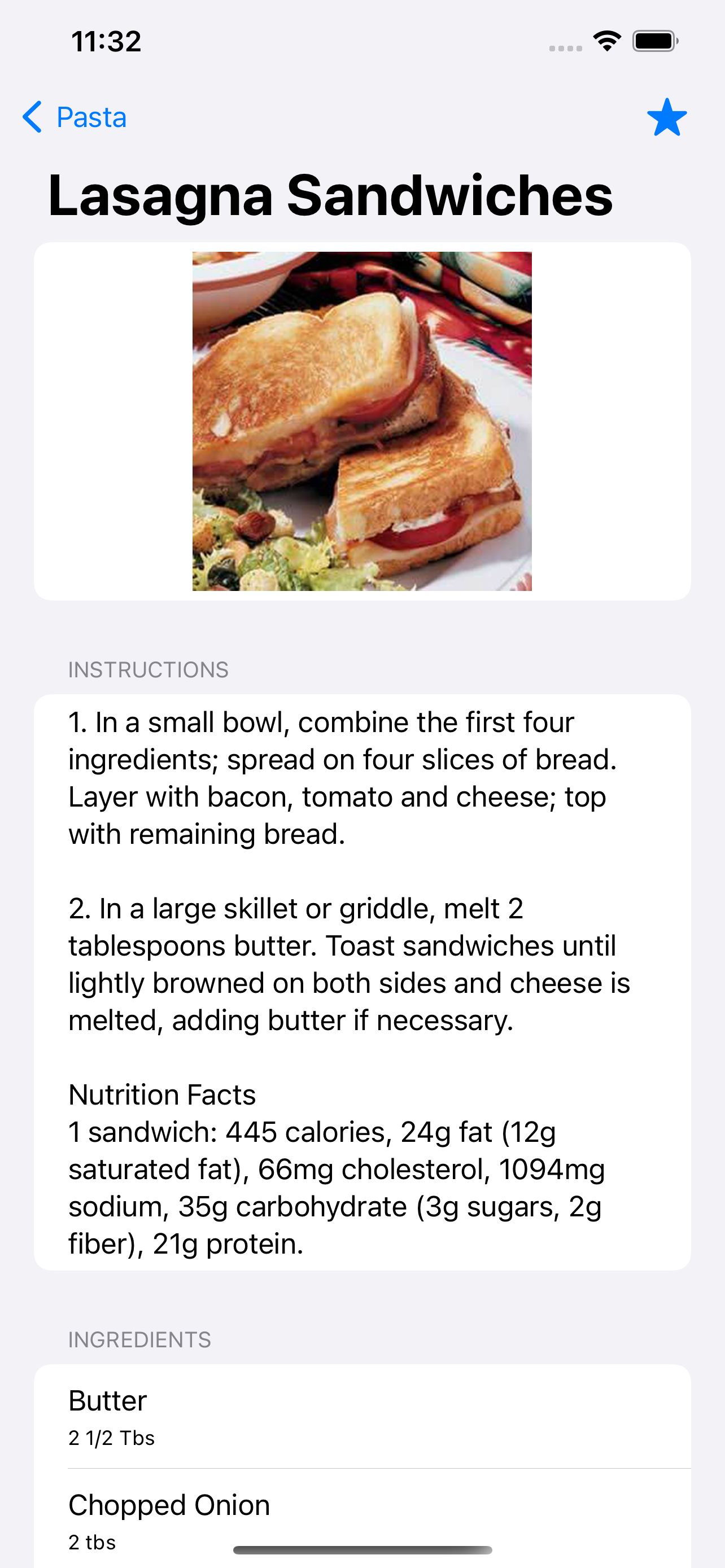Tap the battery indicator icon
This screenshot has width=725, height=1568.
[x=653, y=40]
